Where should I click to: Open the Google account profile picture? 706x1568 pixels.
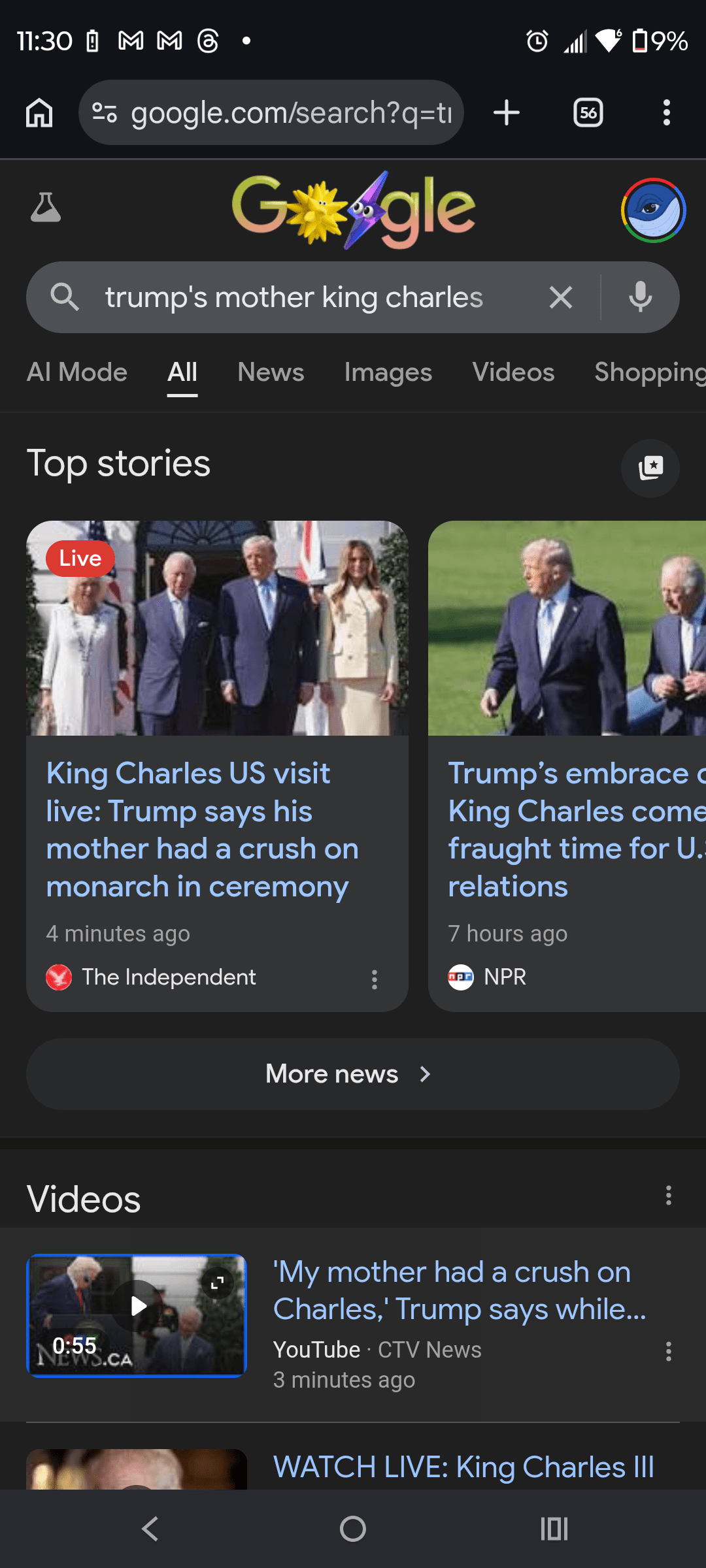(x=652, y=210)
